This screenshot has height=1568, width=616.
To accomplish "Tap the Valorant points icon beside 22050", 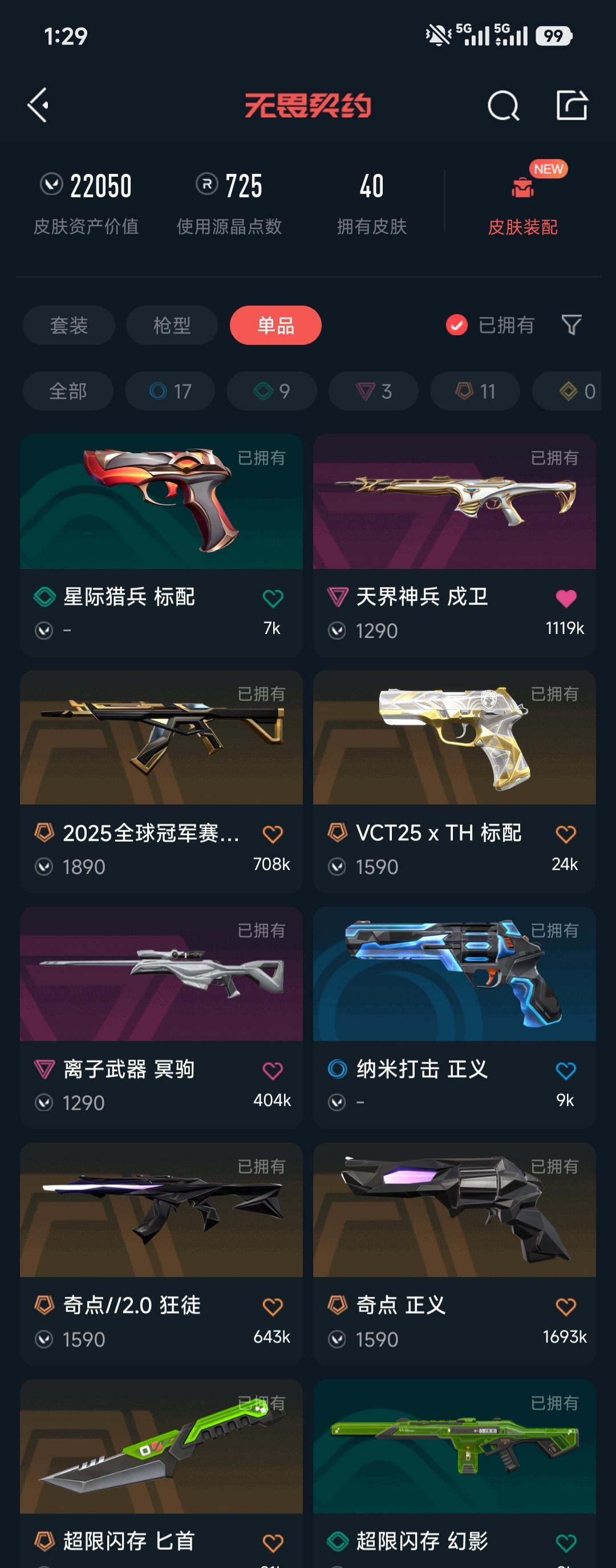I will pyautogui.click(x=54, y=184).
